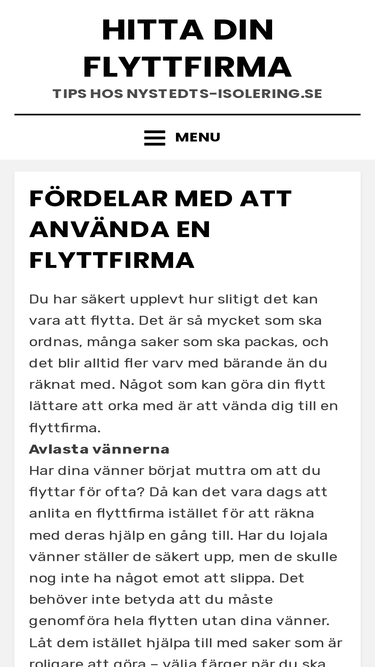The width and height of the screenshot is (375, 667).
Task: Open the article title Fördelar med att använda en flyttfirma
Action: 160,229
